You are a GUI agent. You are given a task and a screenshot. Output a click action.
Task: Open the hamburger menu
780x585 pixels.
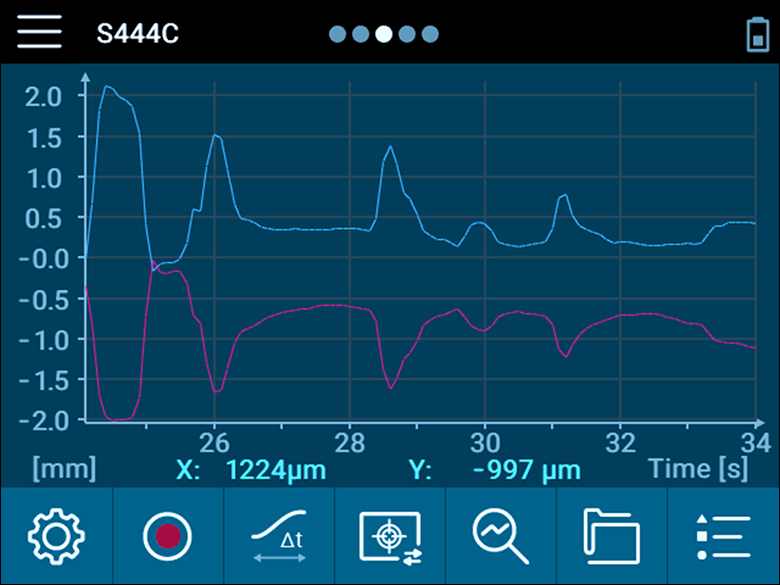click(x=39, y=33)
